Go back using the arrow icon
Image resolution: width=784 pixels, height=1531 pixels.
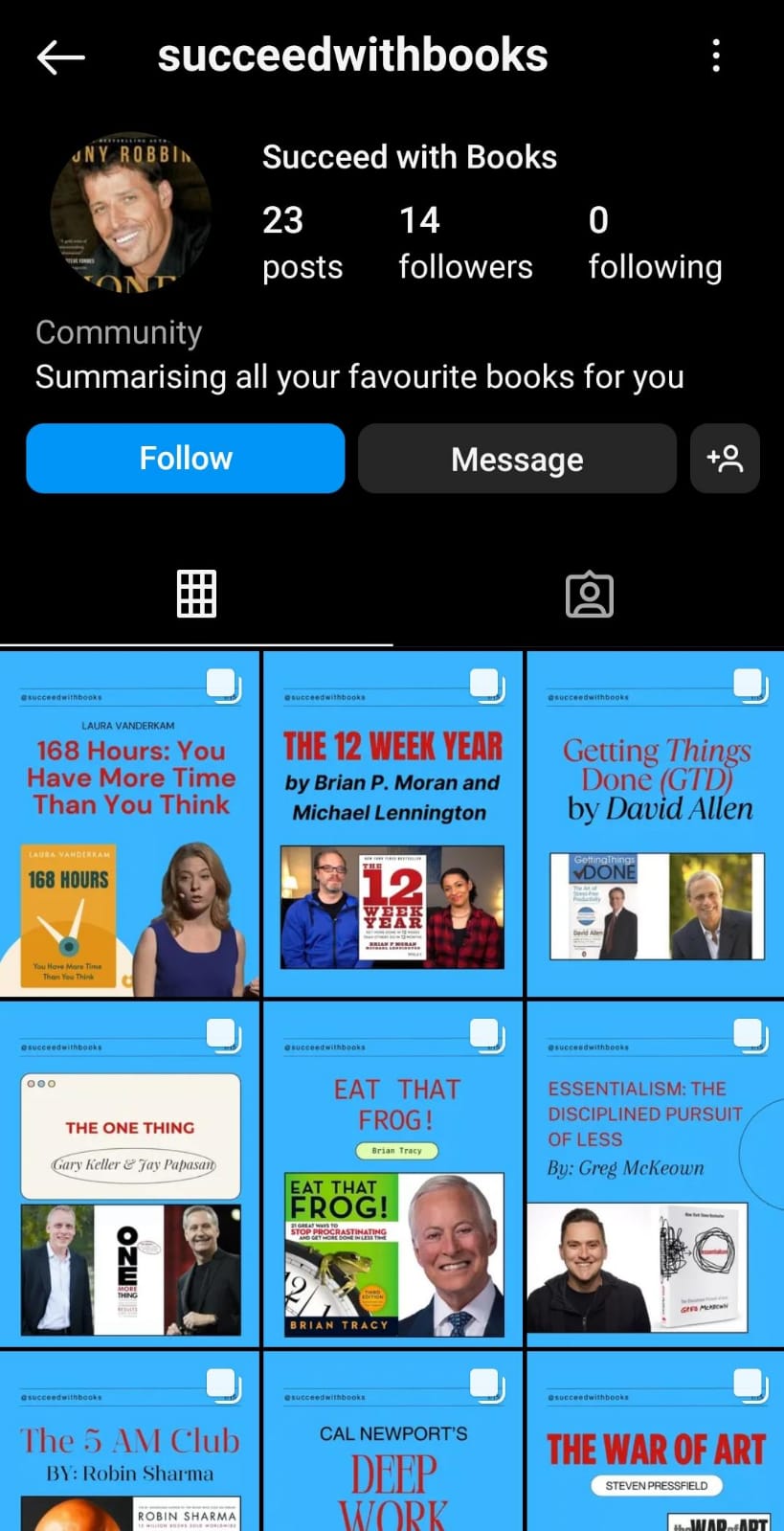tap(60, 57)
